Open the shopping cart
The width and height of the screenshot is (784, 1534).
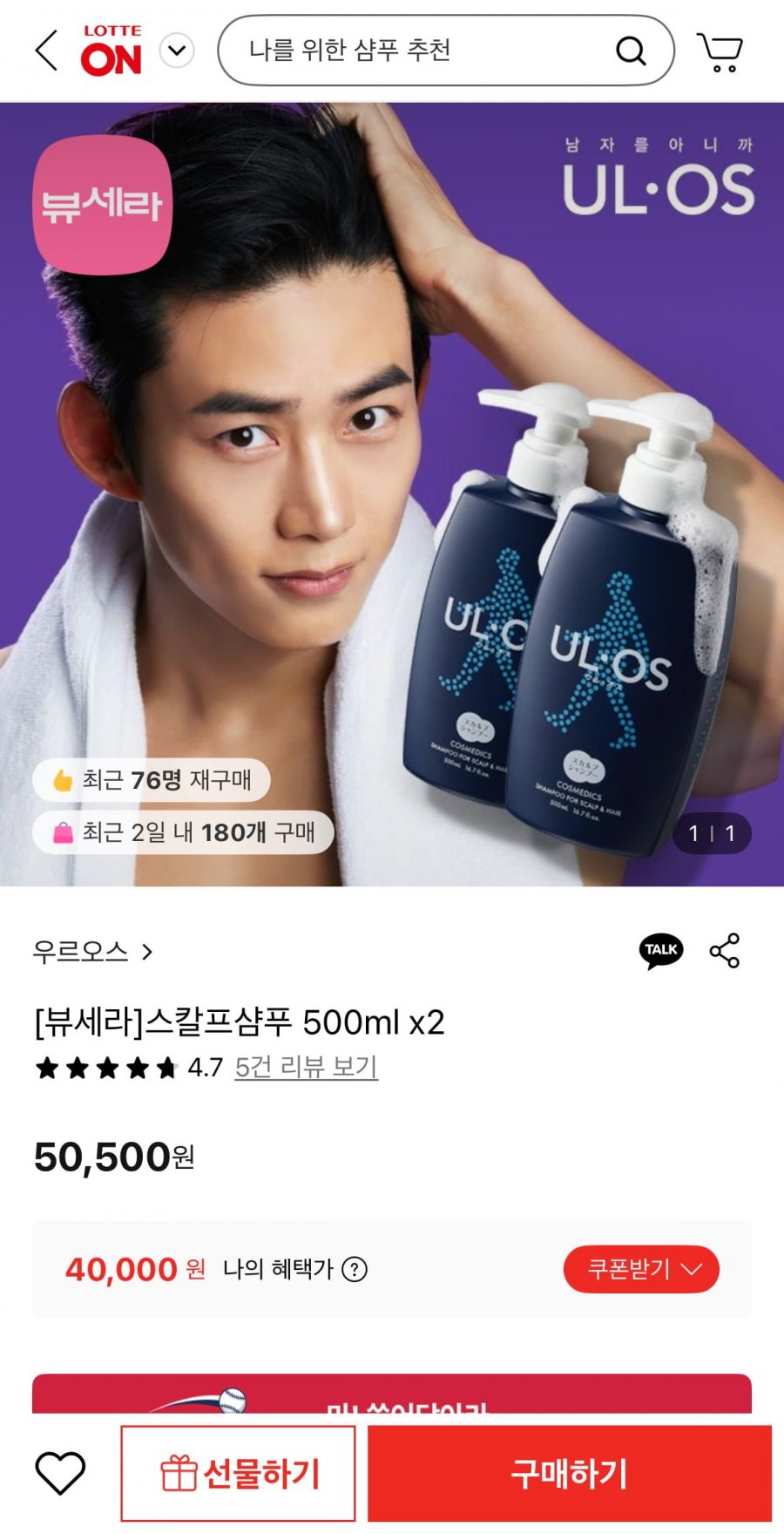[x=720, y=51]
